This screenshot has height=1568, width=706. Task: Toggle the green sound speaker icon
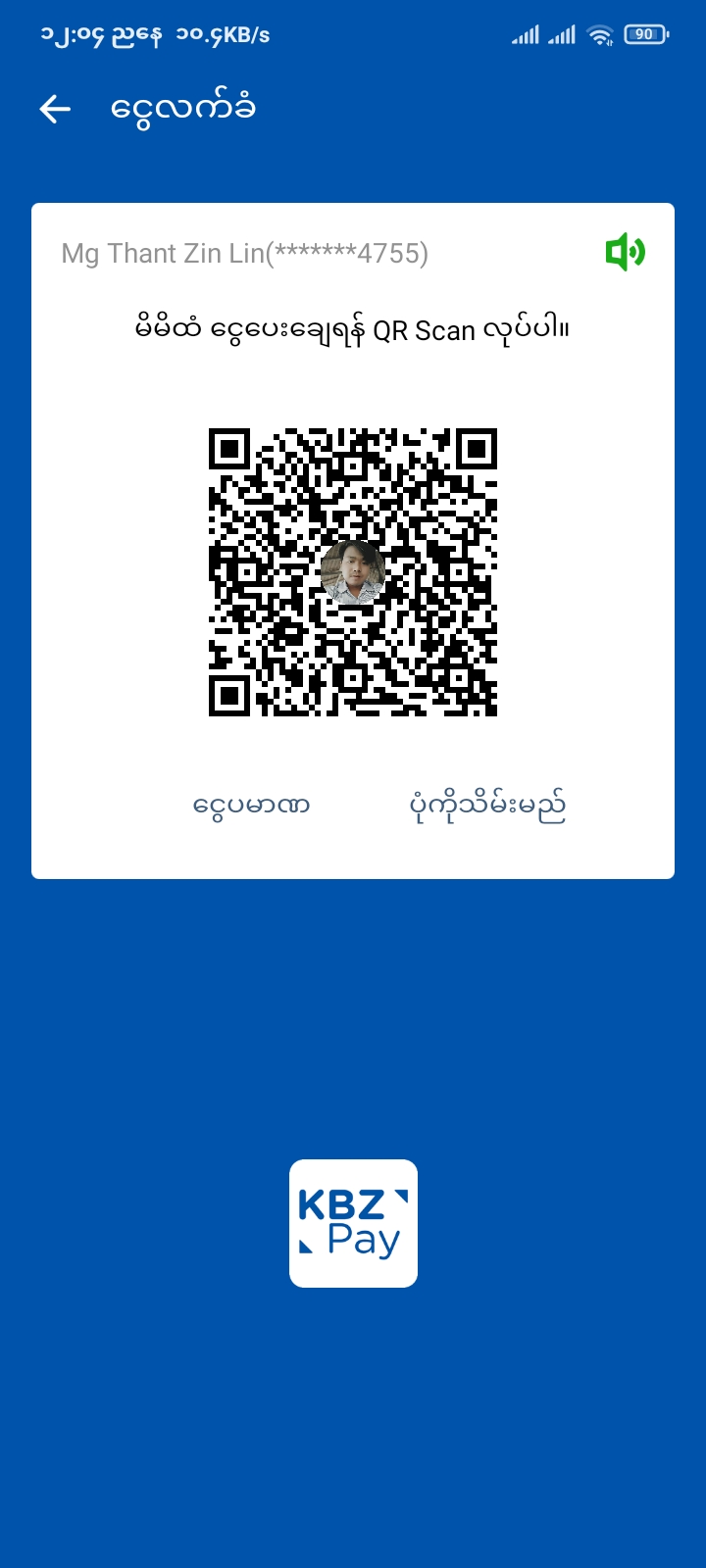click(x=625, y=253)
